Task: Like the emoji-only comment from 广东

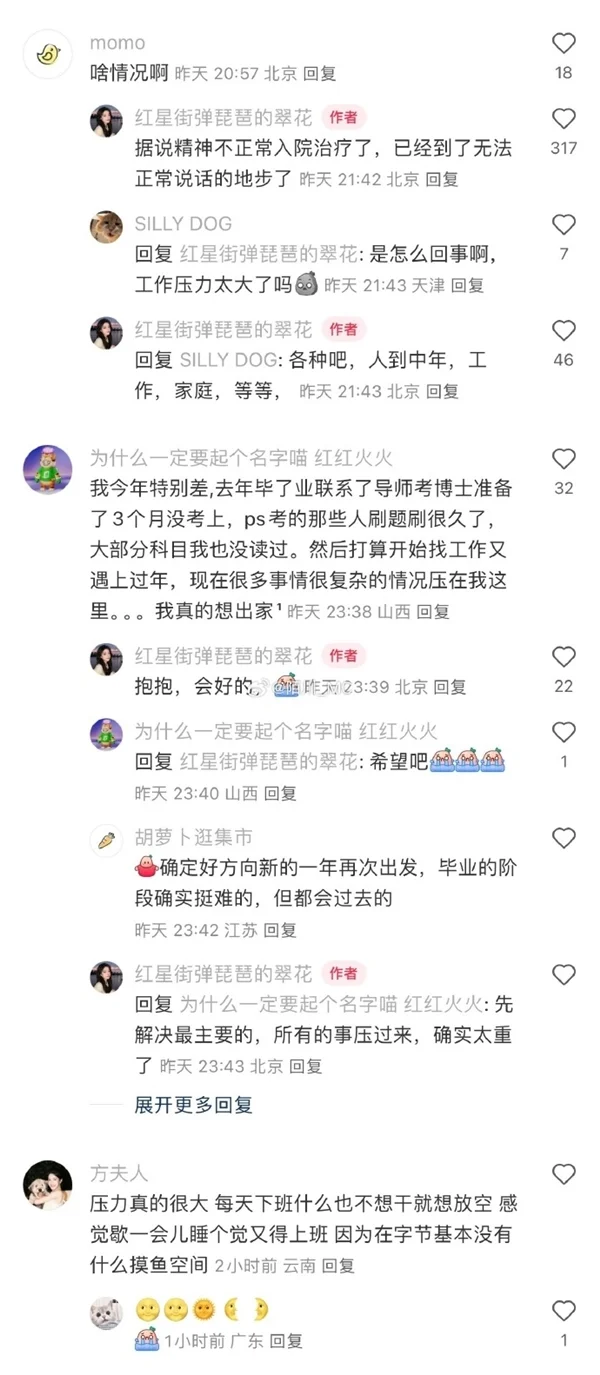Action: tap(564, 1311)
